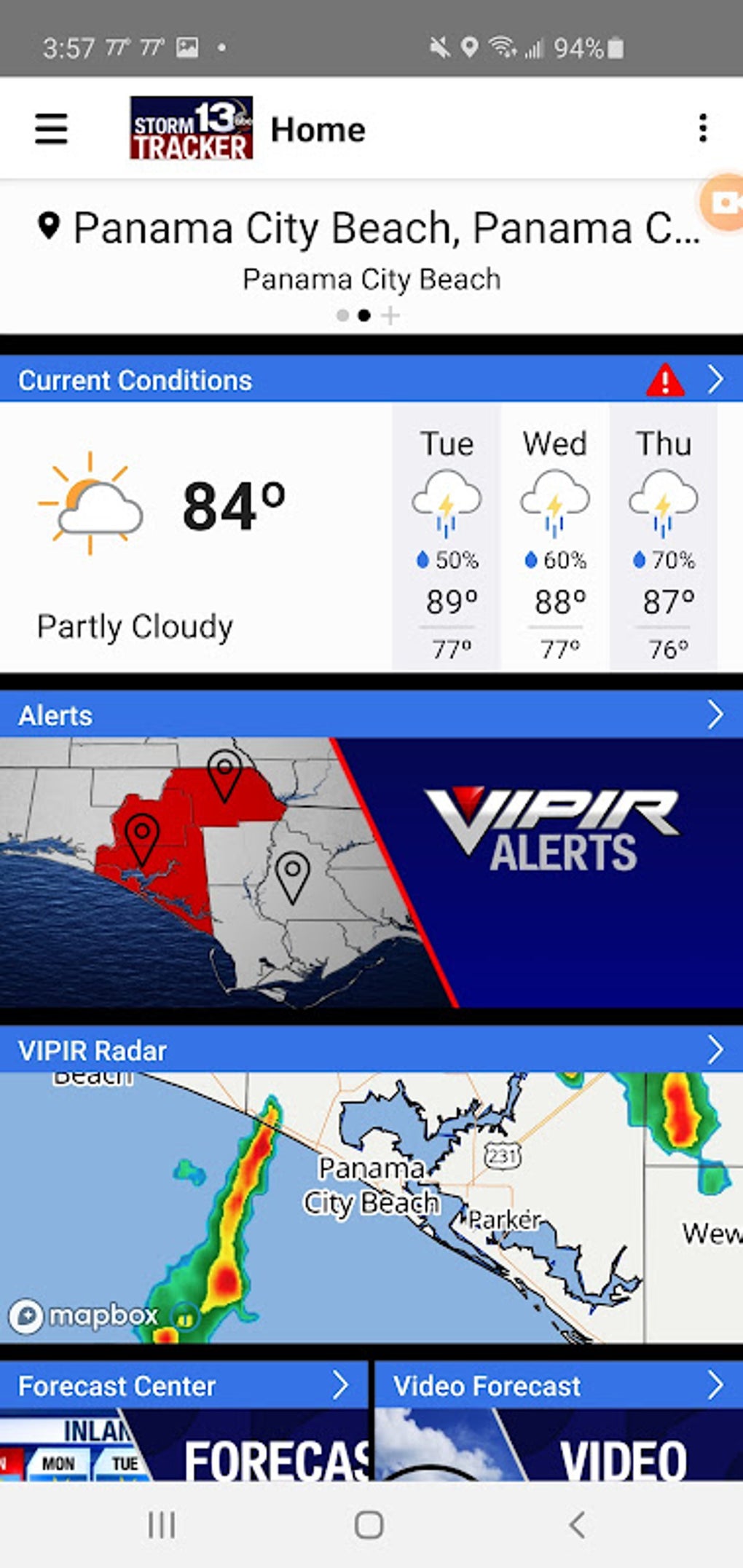Open Thursday's forecast
The image size is (743, 1568).
point(664,537)
